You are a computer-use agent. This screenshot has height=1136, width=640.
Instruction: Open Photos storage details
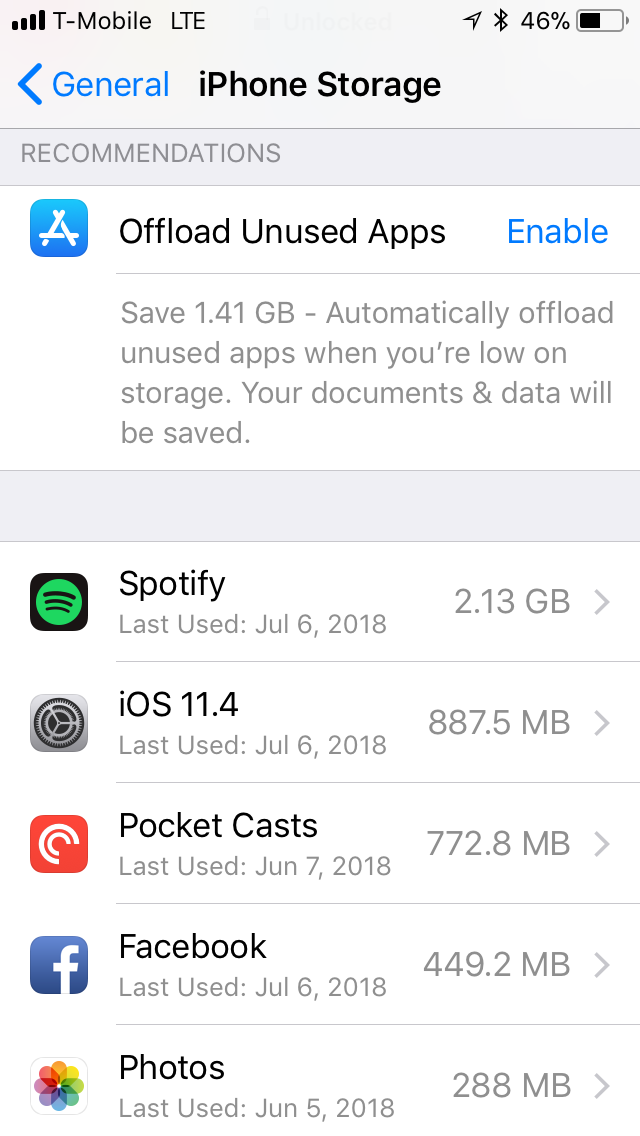coord(320,1081)
